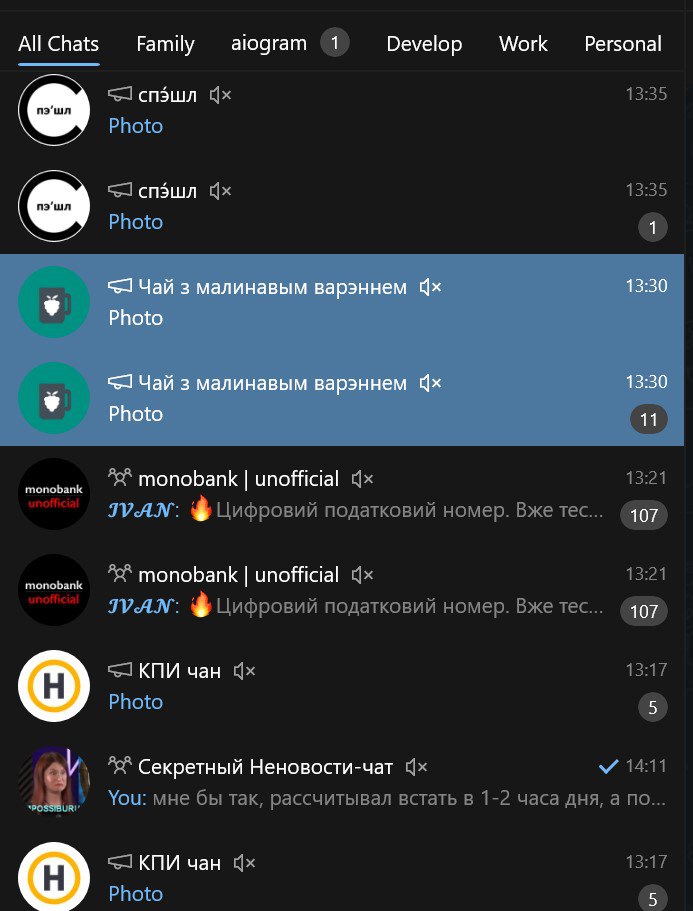The image size is (693, 911).
Task: Switch to the All Chats tab
Action: (59, 44)
